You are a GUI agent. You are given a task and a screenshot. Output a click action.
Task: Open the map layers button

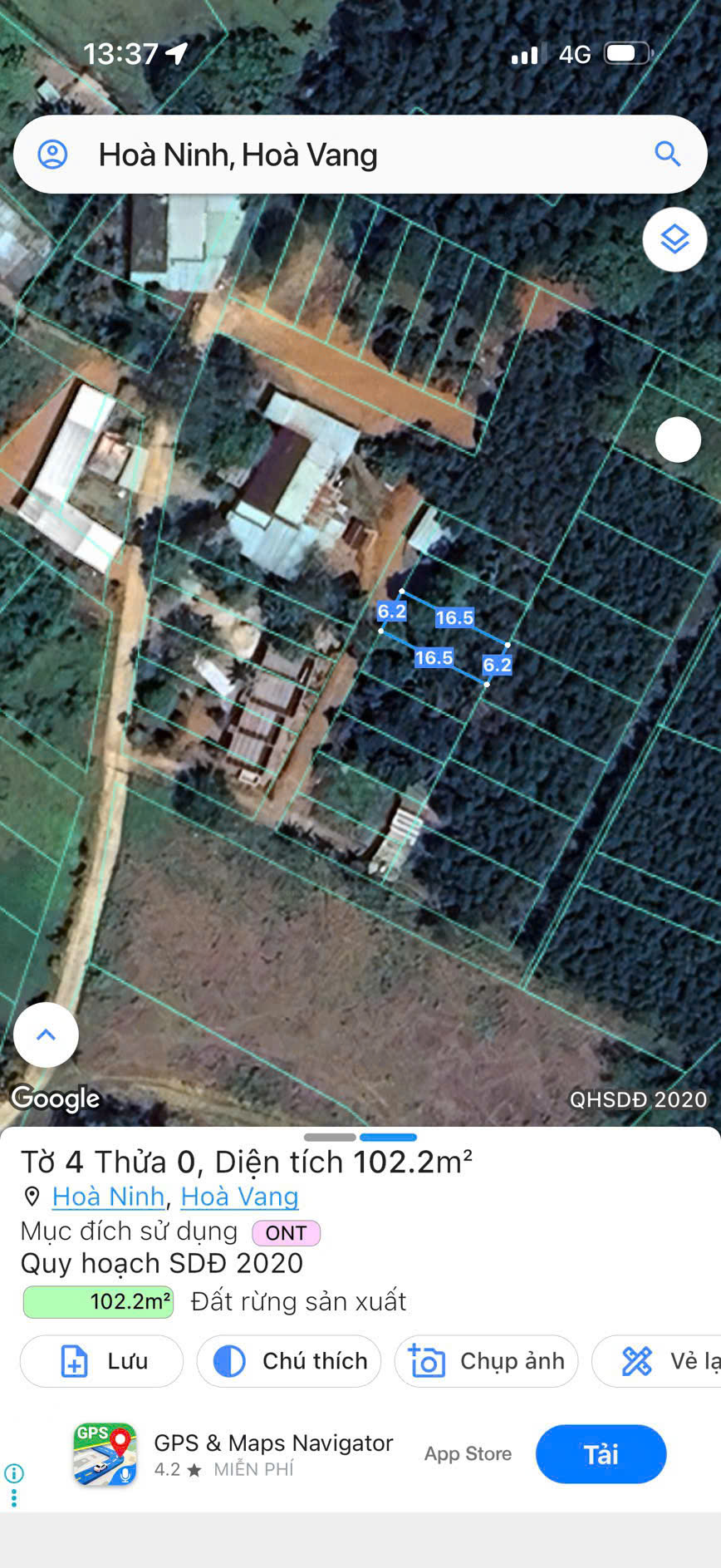(x=674, y=239)
